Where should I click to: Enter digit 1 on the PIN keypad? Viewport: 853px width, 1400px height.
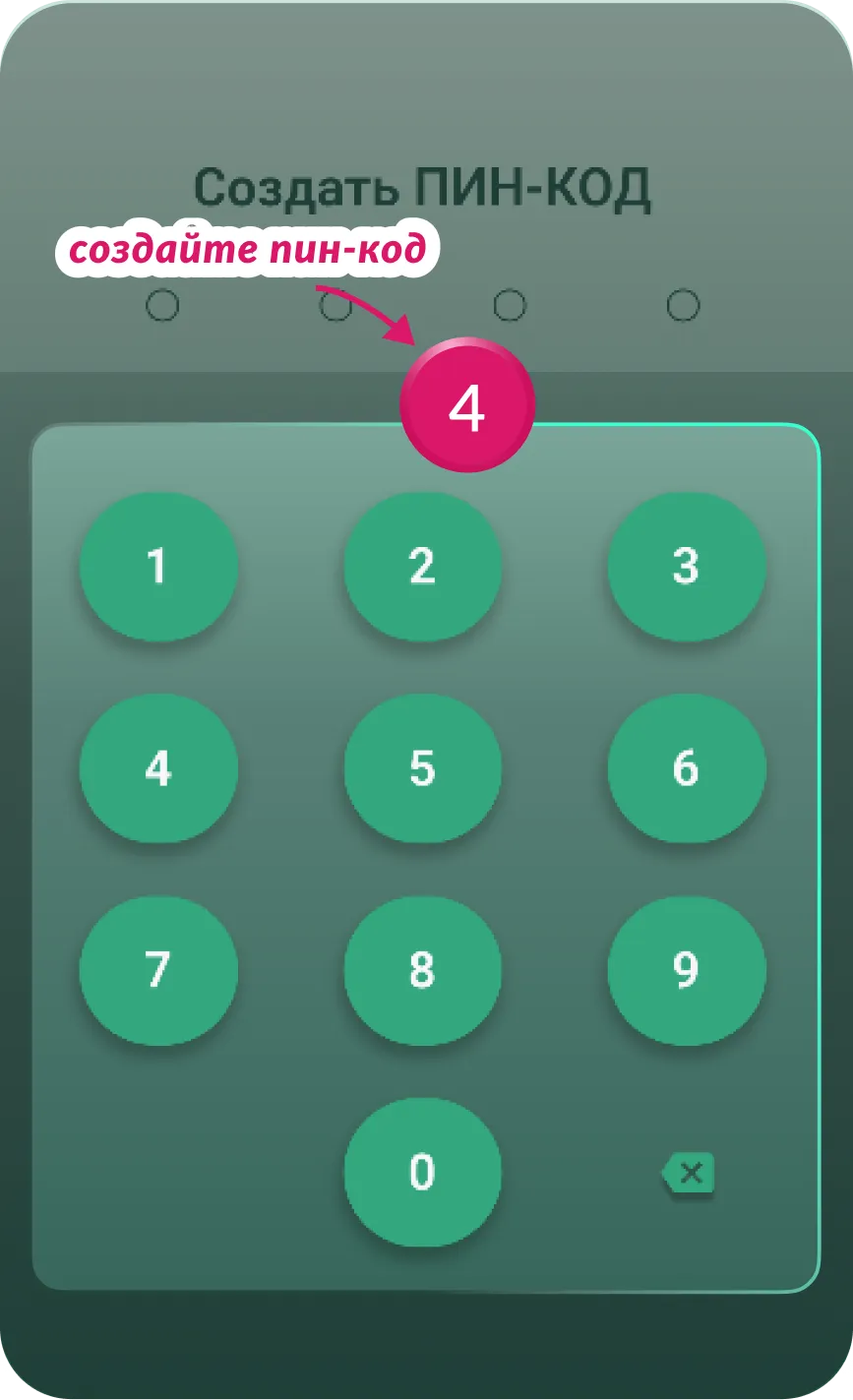point(158,568)
